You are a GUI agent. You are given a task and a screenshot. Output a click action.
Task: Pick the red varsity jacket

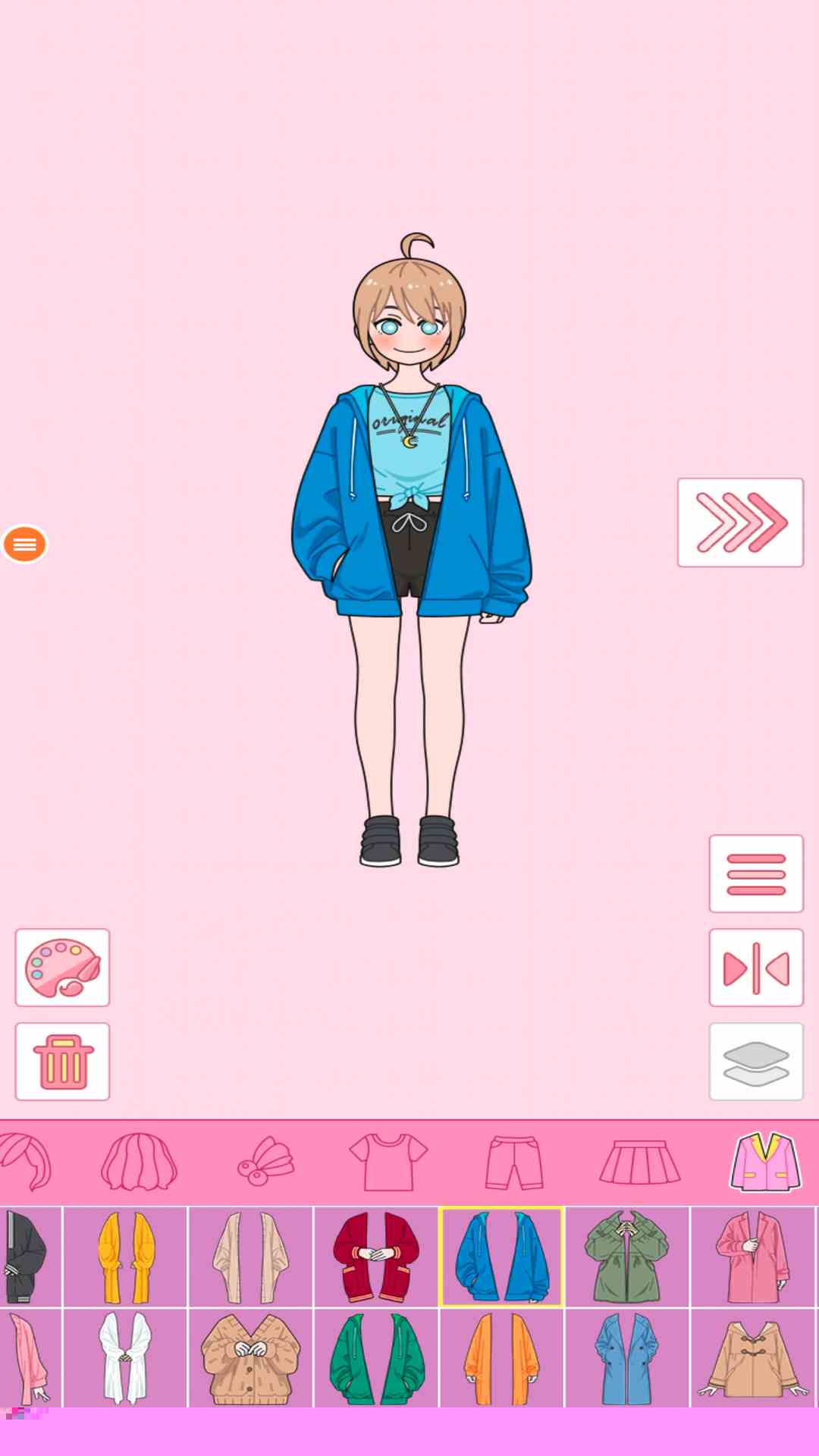click(x=376, y=1257)
